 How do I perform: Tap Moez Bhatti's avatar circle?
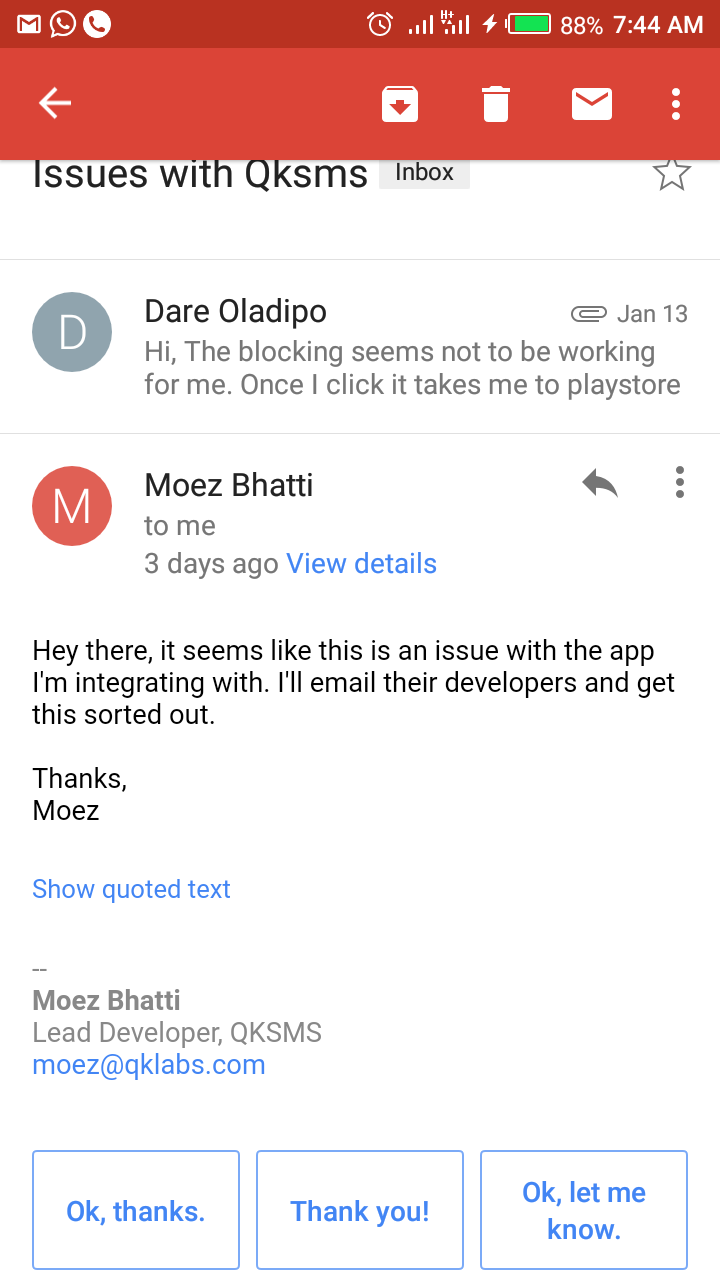click(x=72, y=506)
